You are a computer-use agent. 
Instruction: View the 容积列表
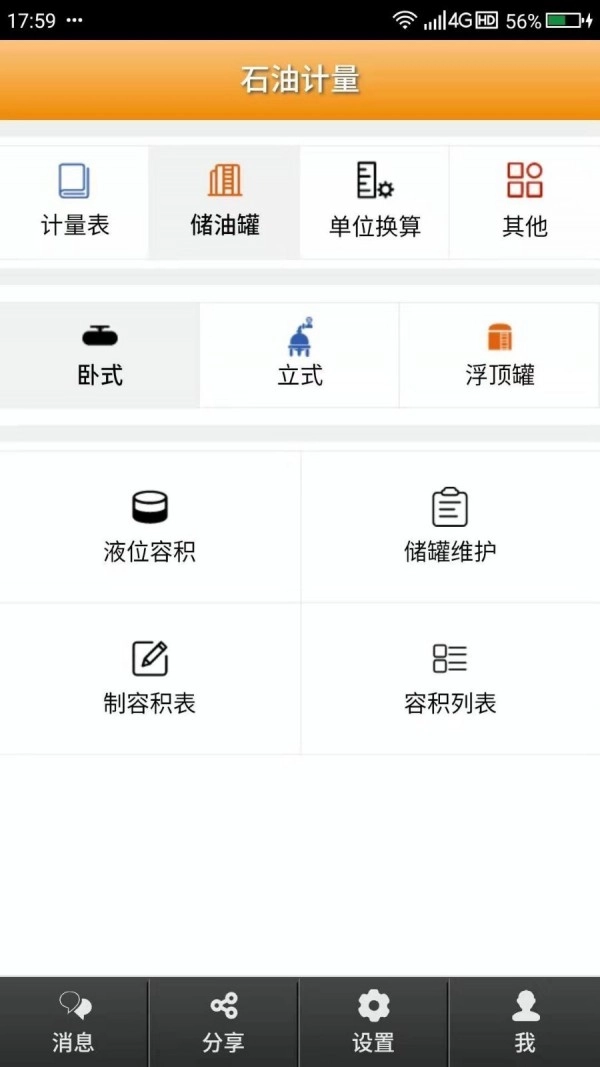pos(450,678)
